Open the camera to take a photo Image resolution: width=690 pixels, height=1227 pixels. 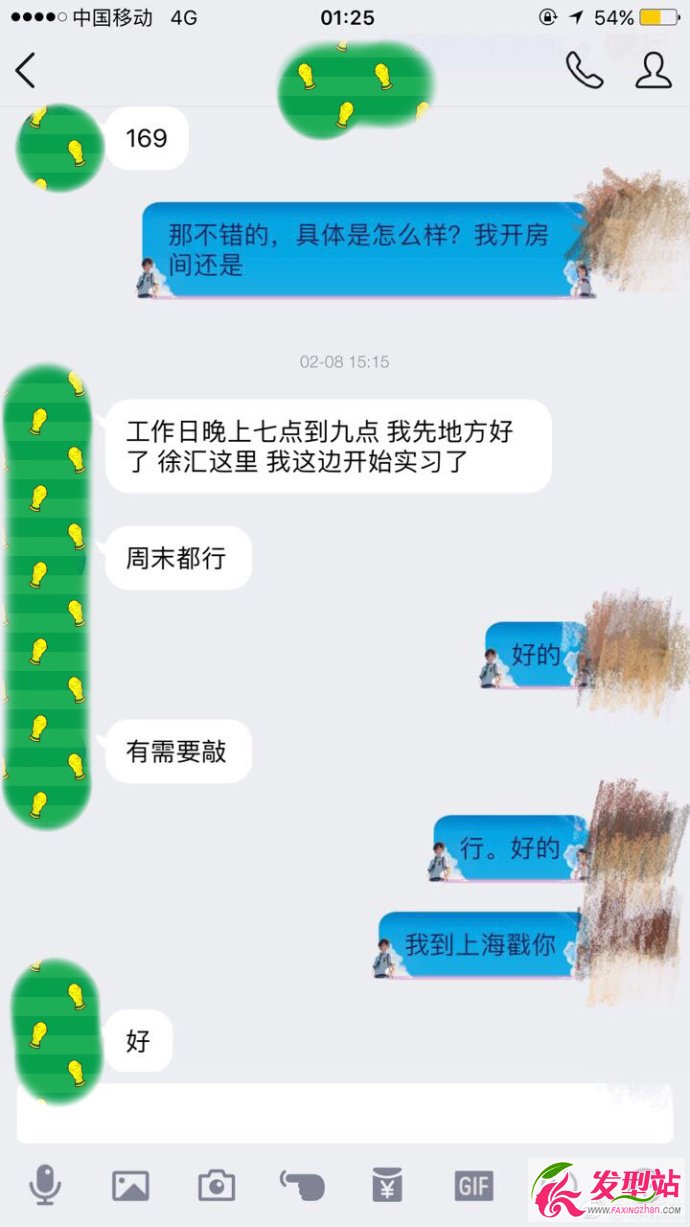[x=216, y=1186]
